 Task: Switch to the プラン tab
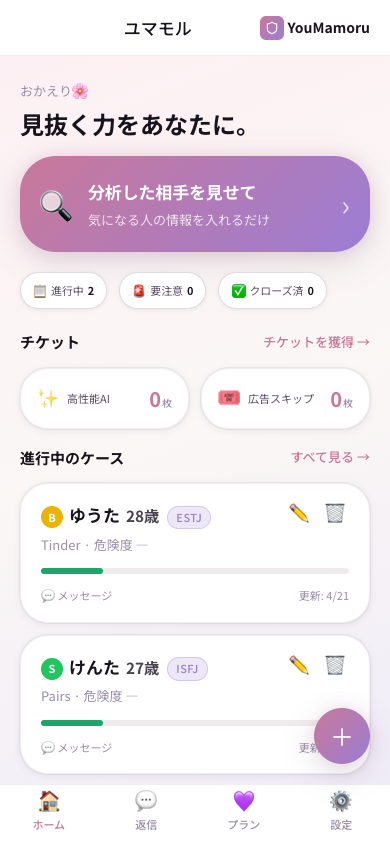tap(244, 811)
